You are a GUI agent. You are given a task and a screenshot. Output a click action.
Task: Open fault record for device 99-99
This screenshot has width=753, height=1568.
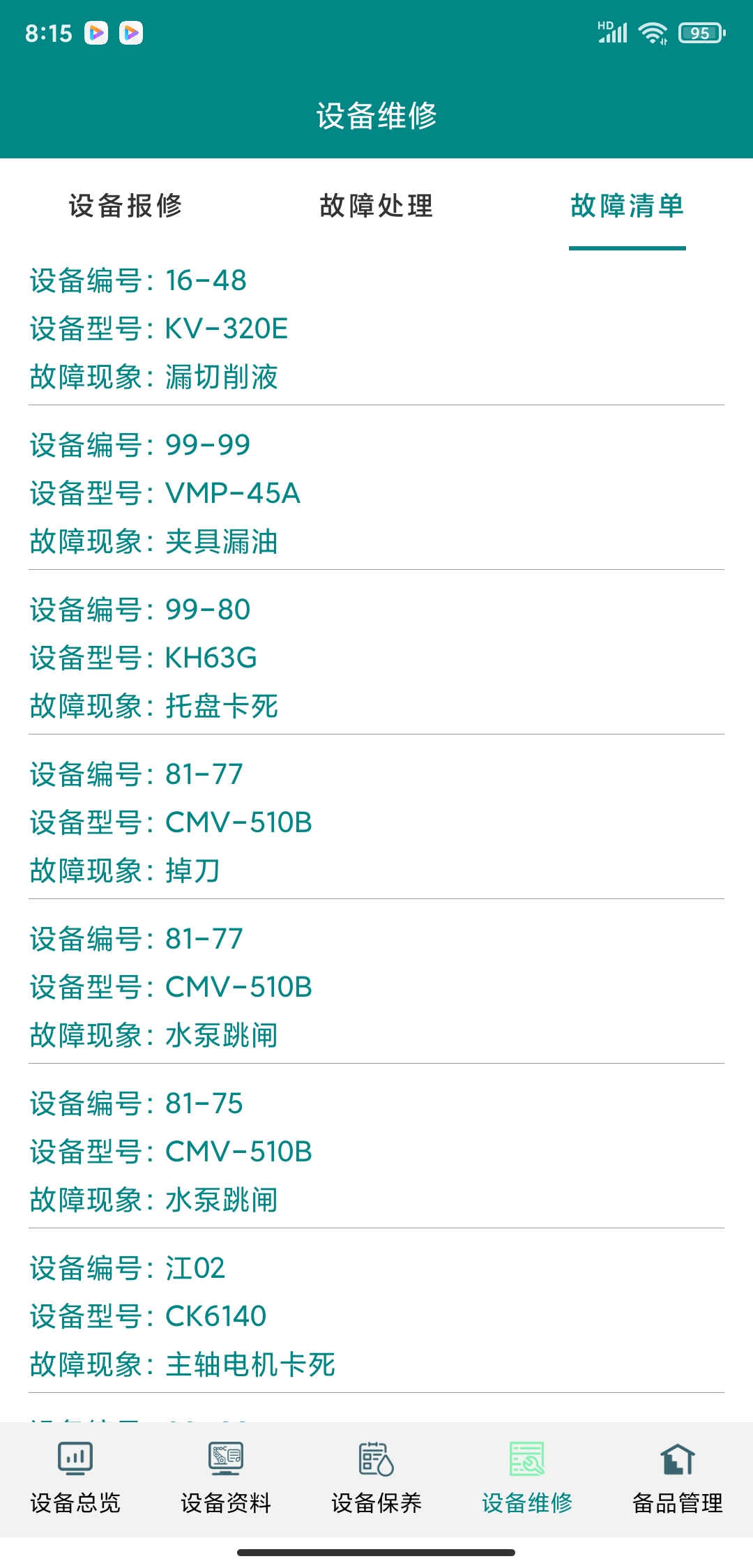tap(376, 493)
